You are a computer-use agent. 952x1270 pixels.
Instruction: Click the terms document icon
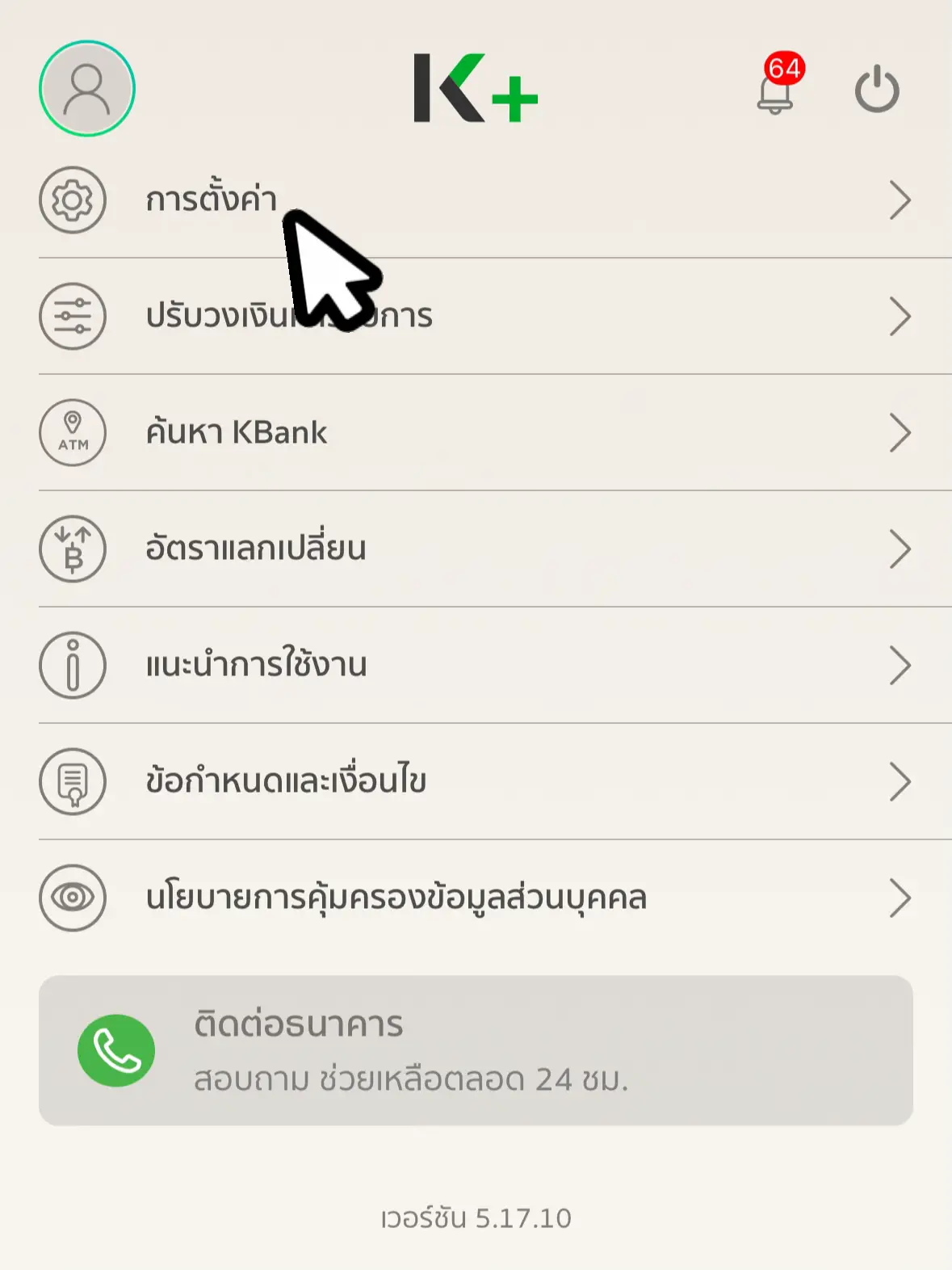click(x=73, y=781)
